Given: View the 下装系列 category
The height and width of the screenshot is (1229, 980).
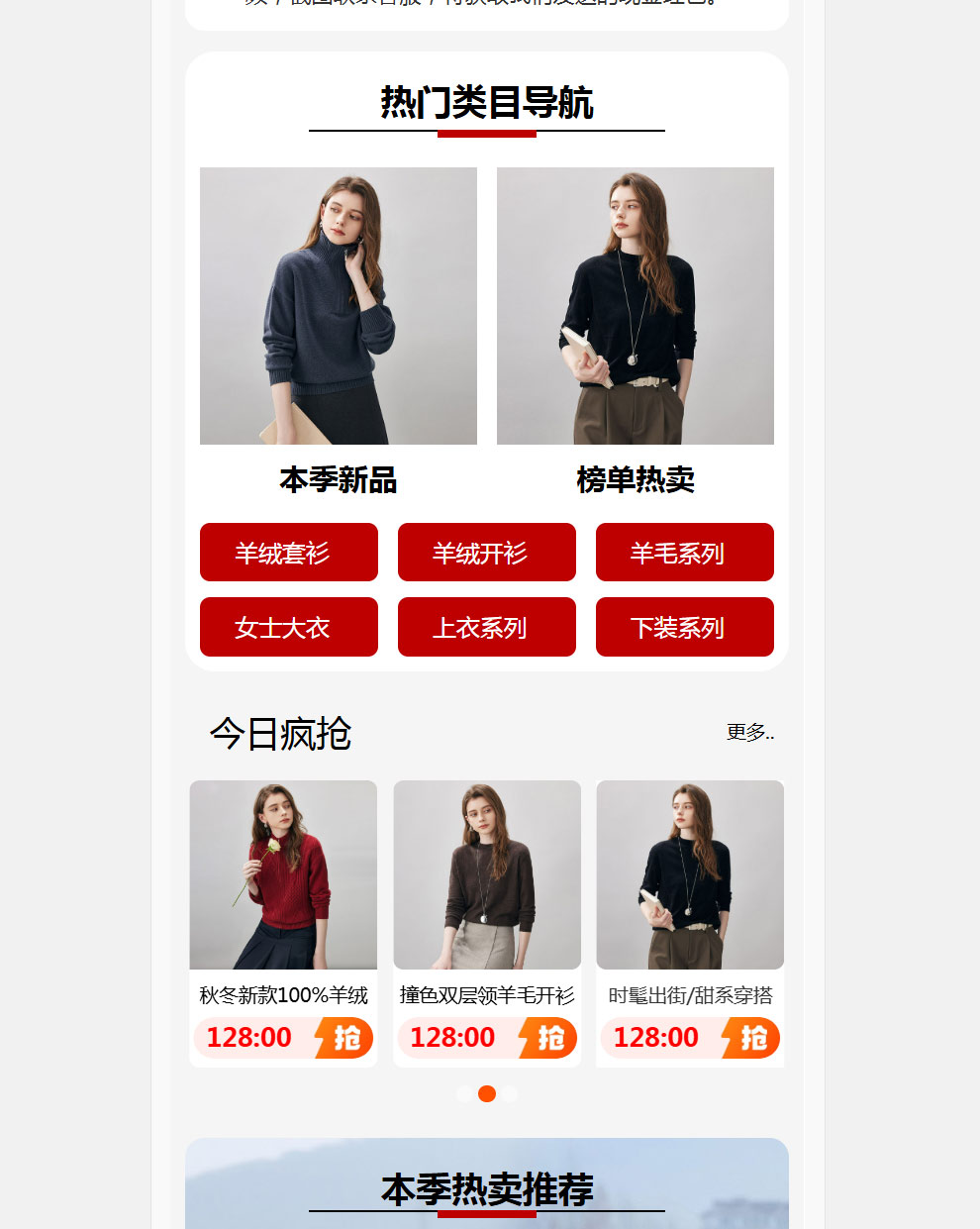Looking at the screenshot, I should (684, 627).
